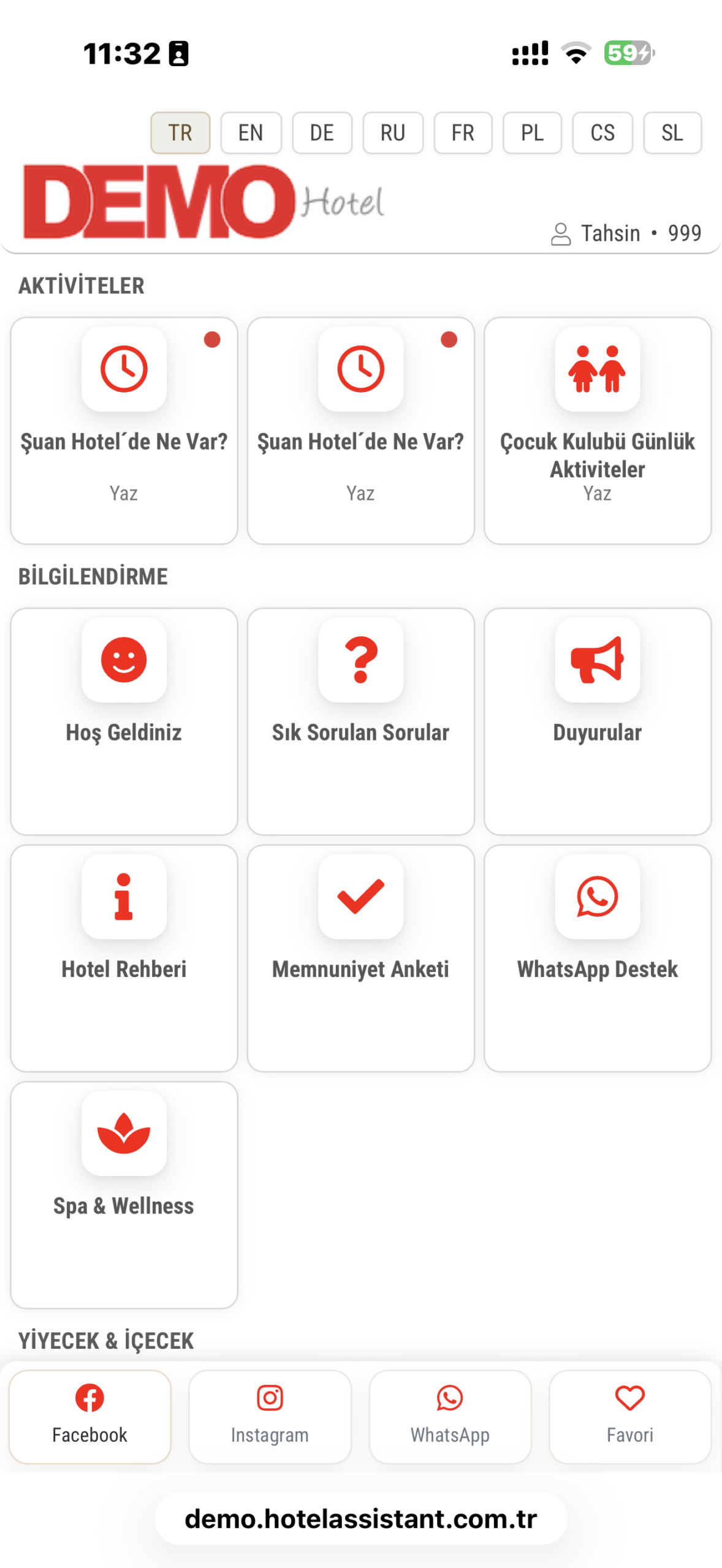Open Duyurular announcements
Image resolution: width=722 pixels, height=1568 pixels.
pyautogui.click(x=597, y=720)
